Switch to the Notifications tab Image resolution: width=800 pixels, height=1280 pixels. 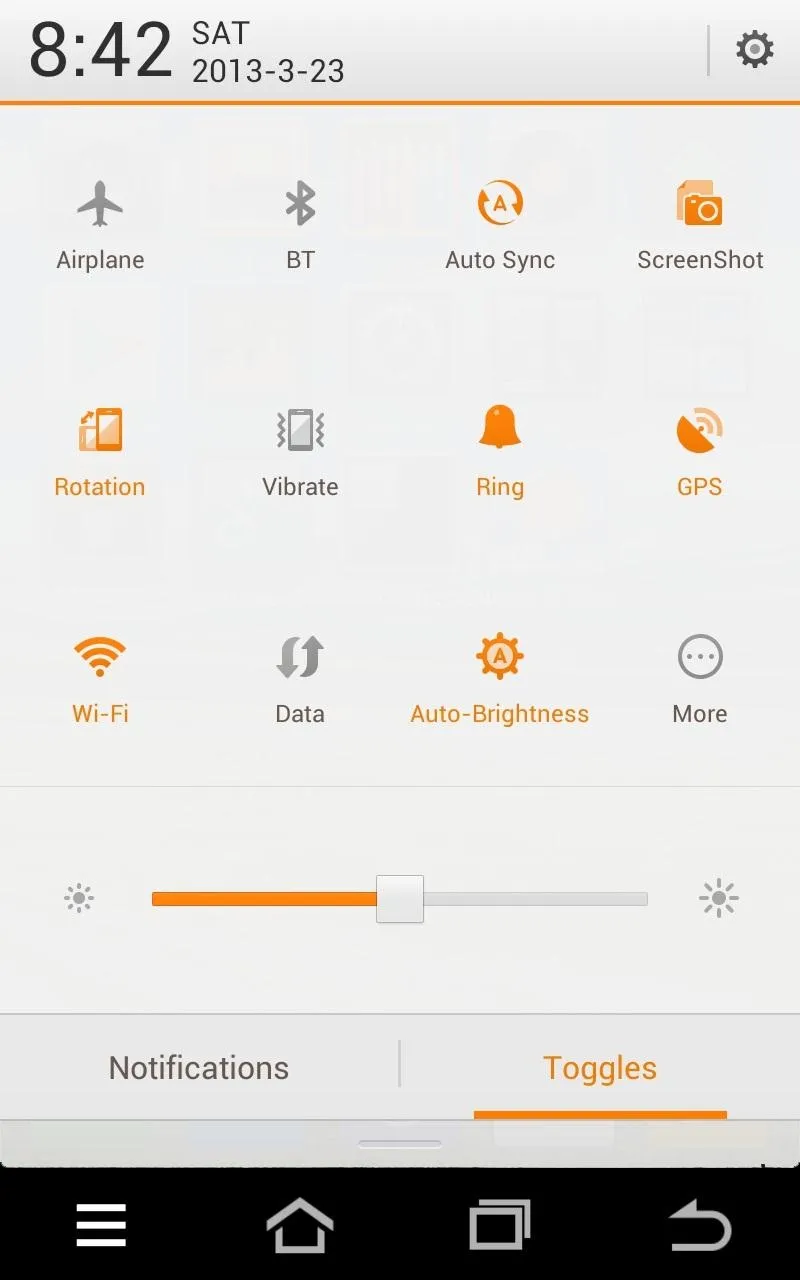coord(199,1068)
